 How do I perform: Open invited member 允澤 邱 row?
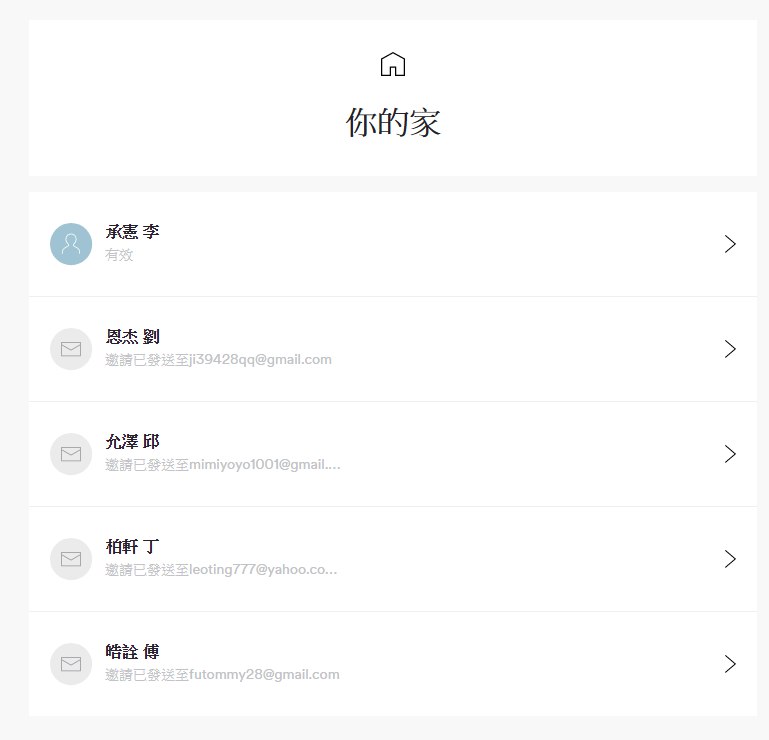392,454
